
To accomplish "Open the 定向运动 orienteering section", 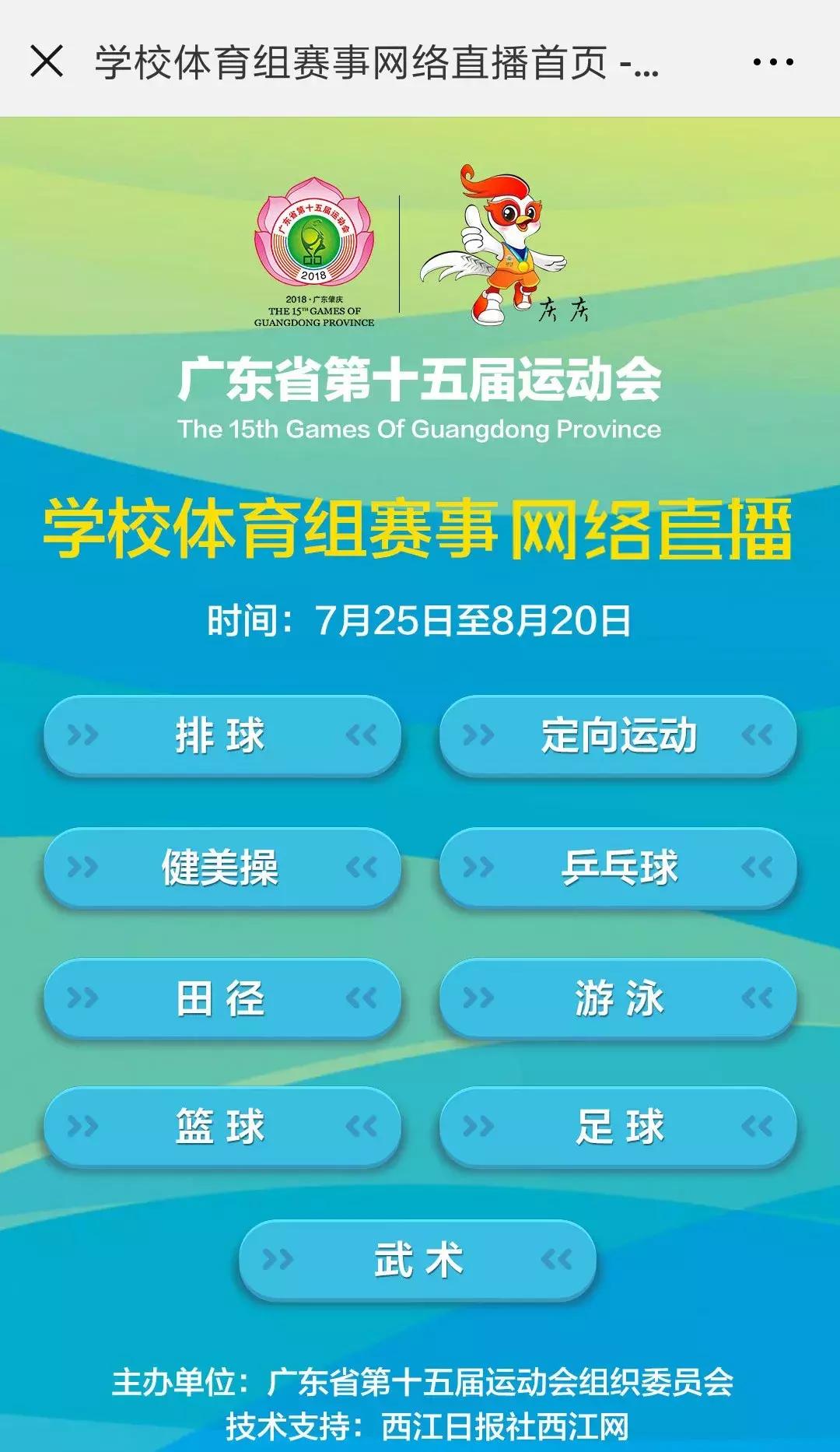I will pos(618,735).
